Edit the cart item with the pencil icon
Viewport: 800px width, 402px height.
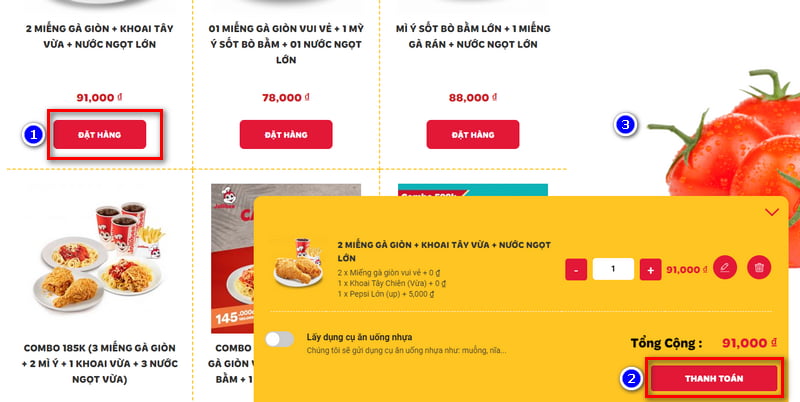pos(725,267)
